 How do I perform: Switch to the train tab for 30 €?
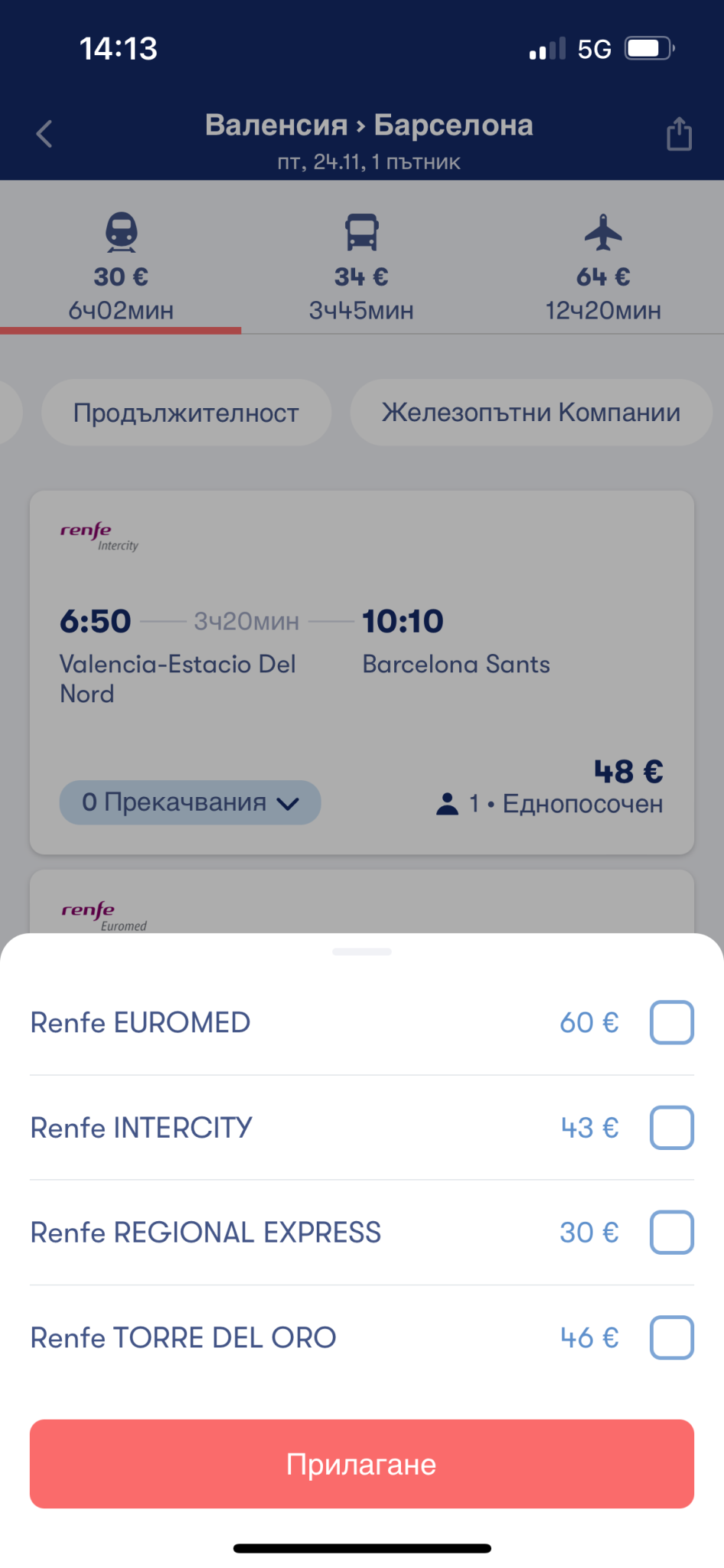pos(121,268)
